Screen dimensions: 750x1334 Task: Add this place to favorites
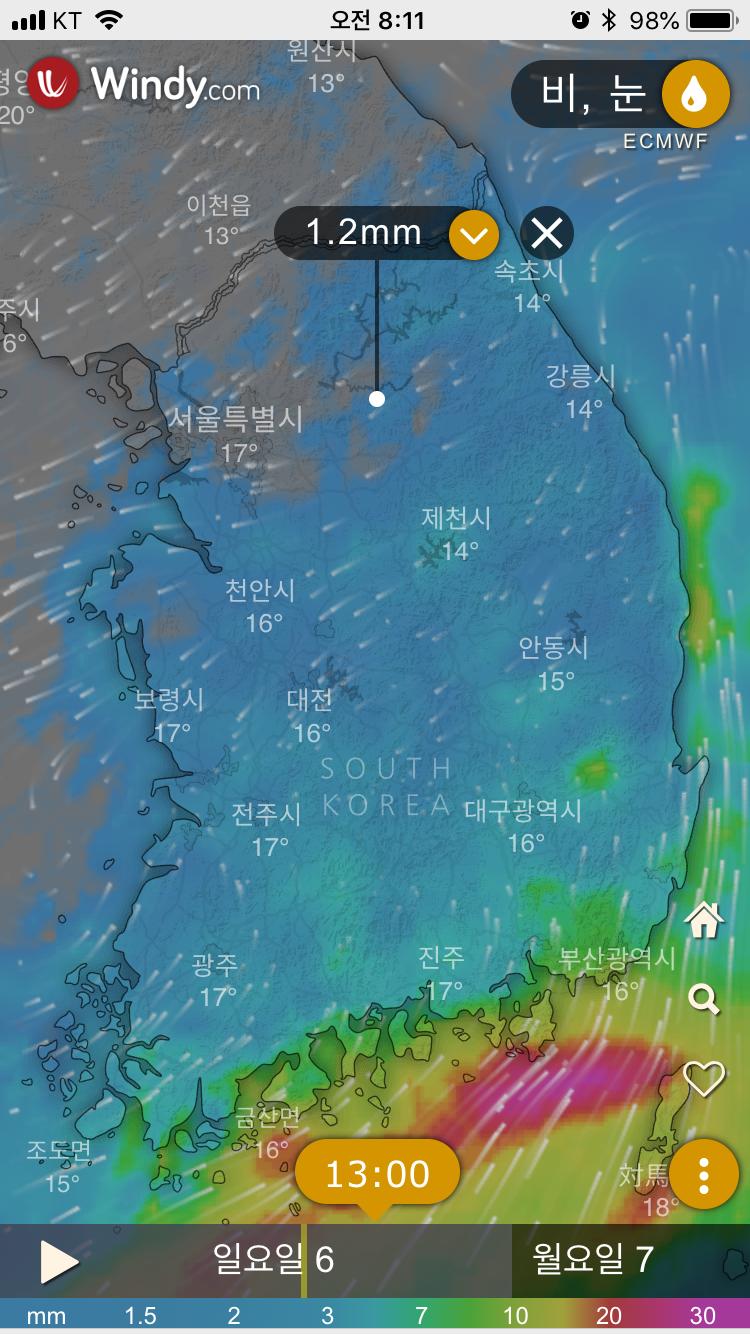(704, 1079)
